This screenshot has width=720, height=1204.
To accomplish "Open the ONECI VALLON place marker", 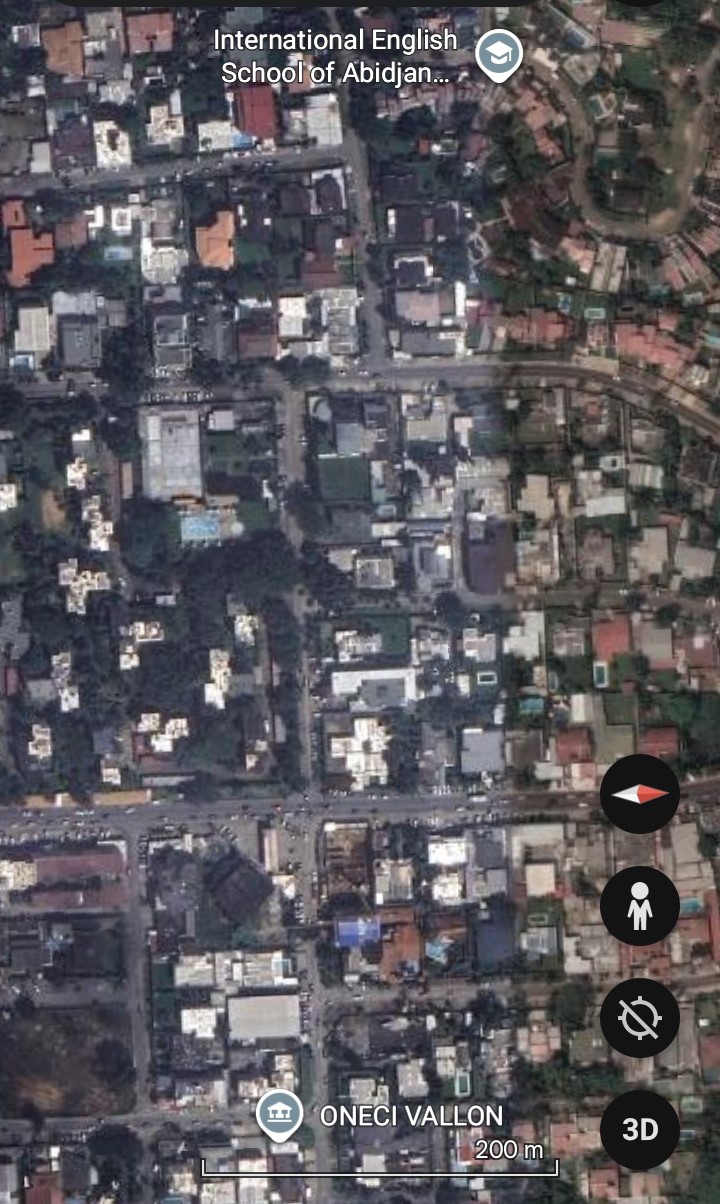I will (280, 1114).
